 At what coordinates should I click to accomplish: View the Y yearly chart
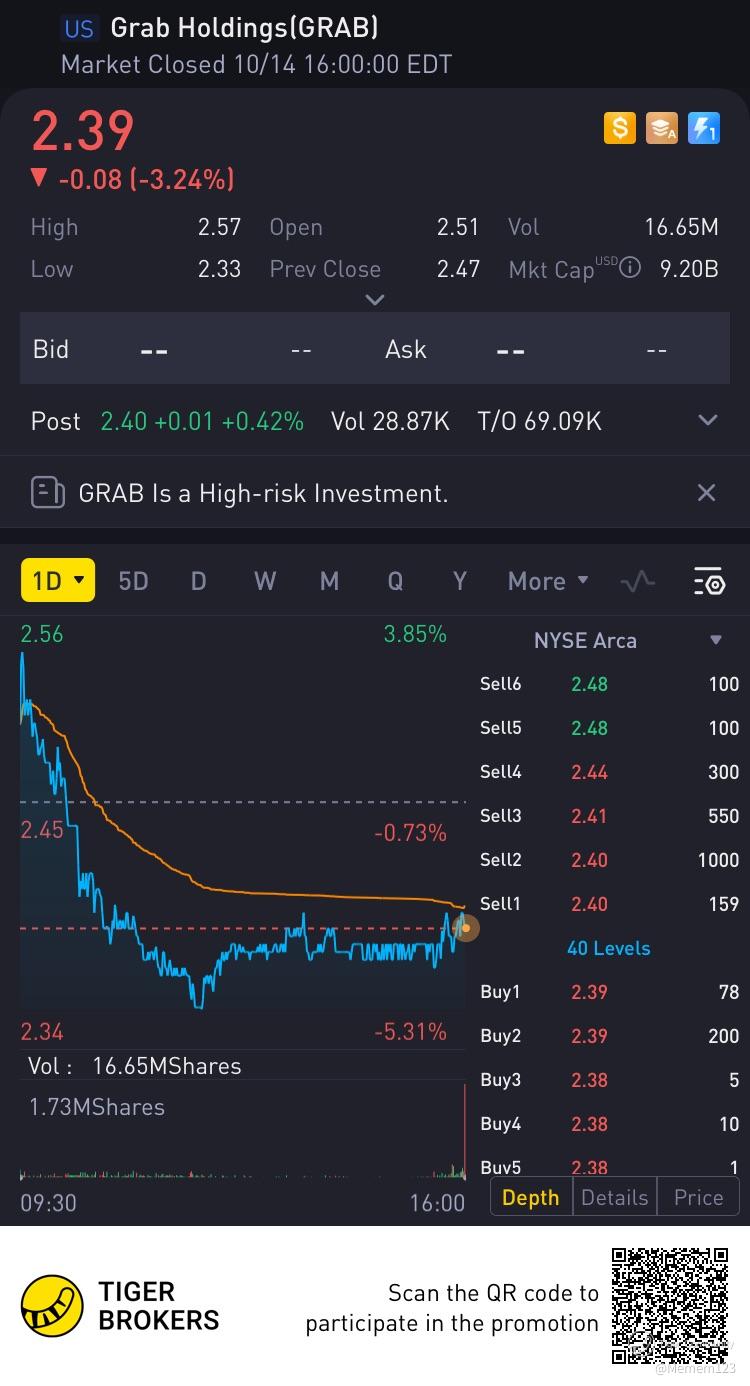coord(459,581)
